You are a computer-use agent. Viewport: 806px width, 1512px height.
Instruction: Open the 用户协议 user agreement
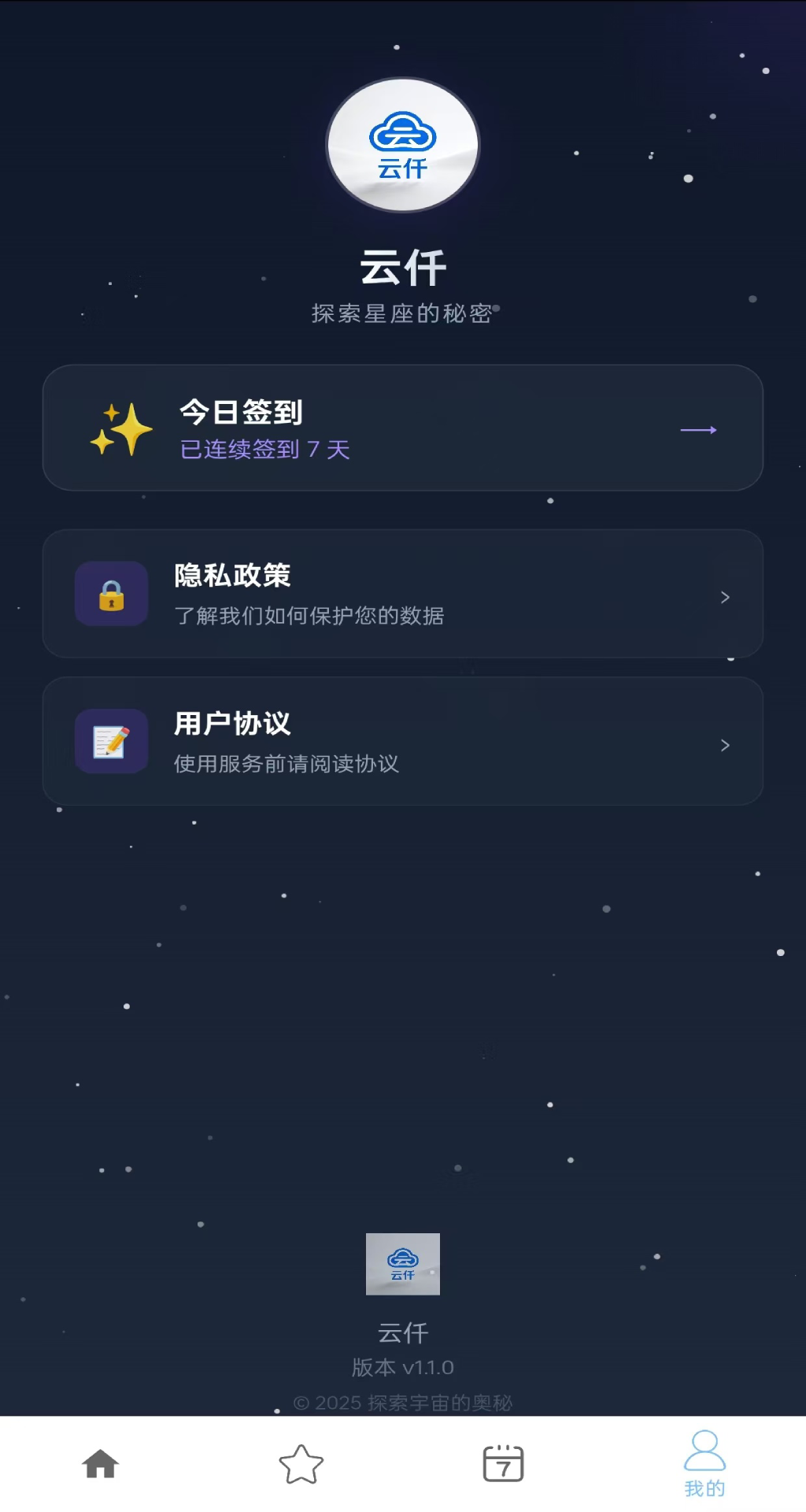pyautogui.click(x=403, y=741)
